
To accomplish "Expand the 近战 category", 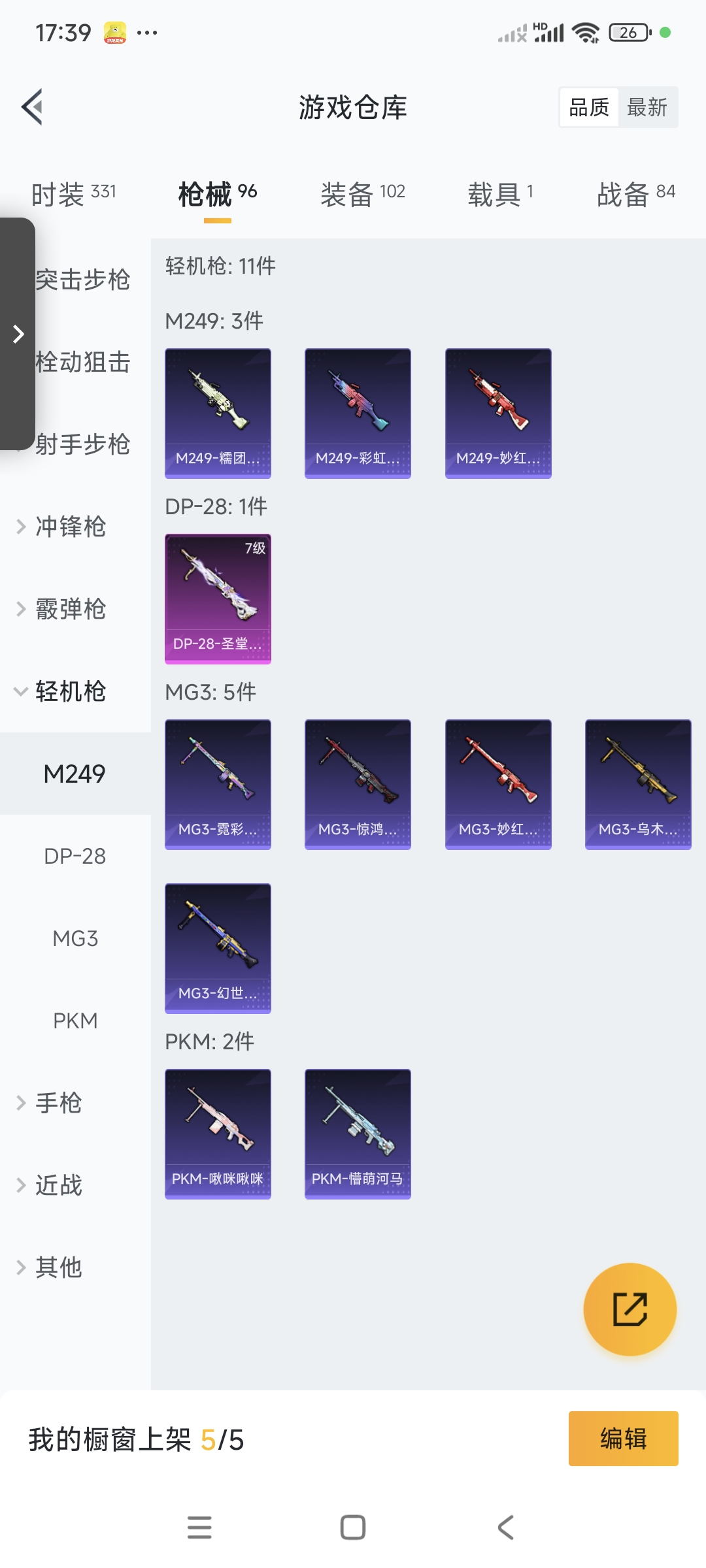I will click(x=59, y=1185).
